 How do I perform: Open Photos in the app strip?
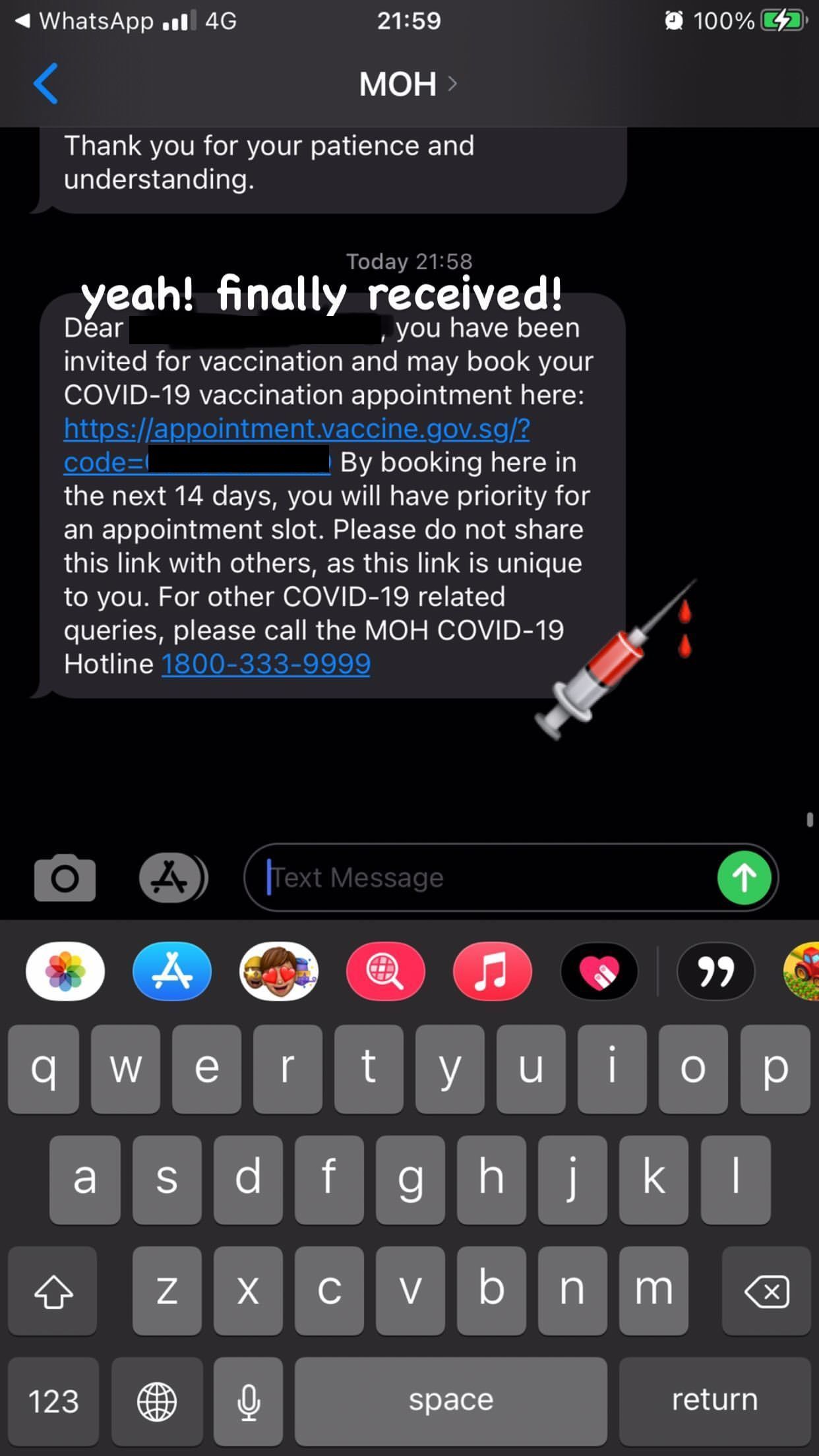pyautogui.click(x=65, y=971)
